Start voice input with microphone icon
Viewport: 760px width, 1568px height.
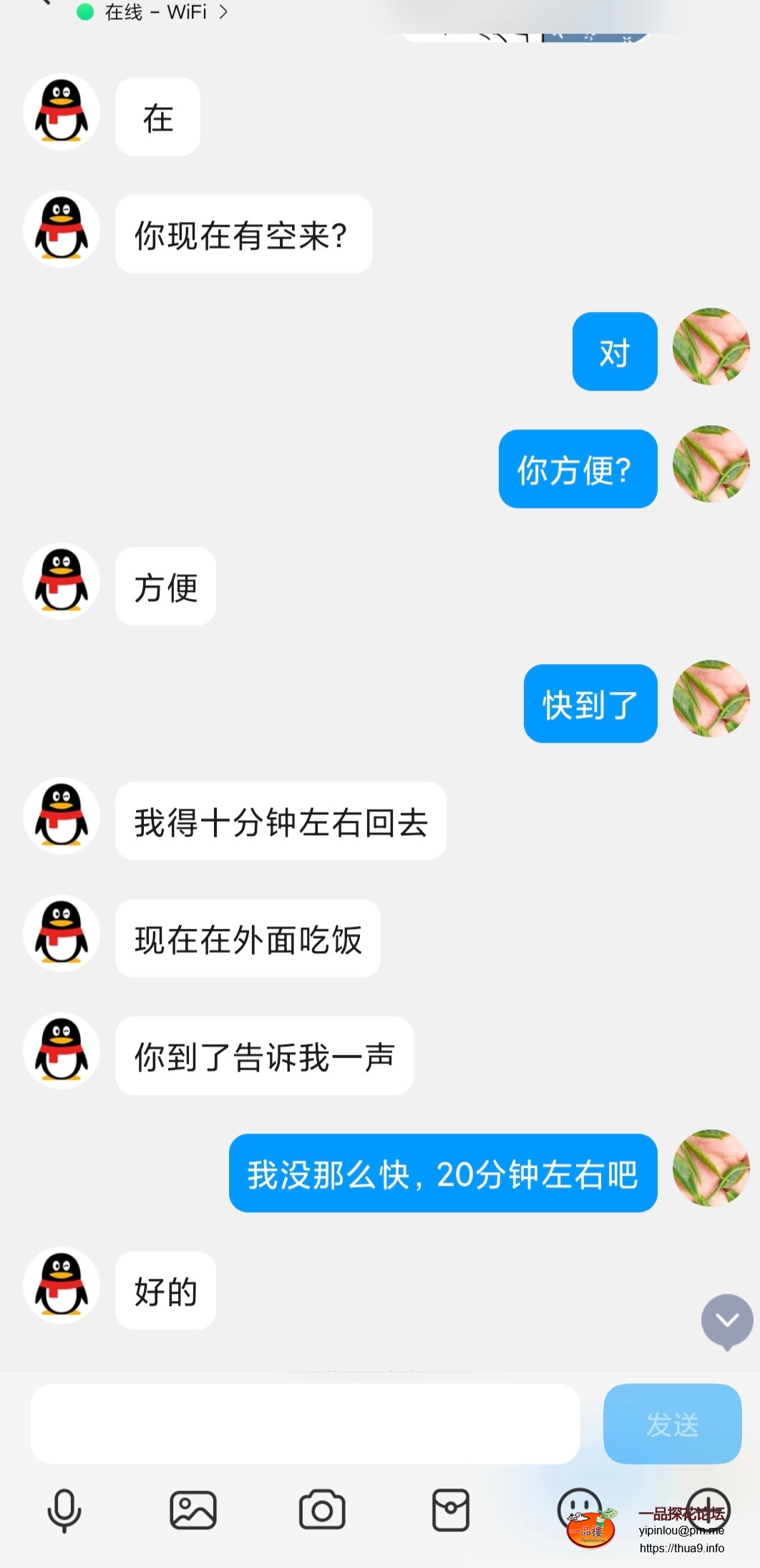(x=64, y=1510)
